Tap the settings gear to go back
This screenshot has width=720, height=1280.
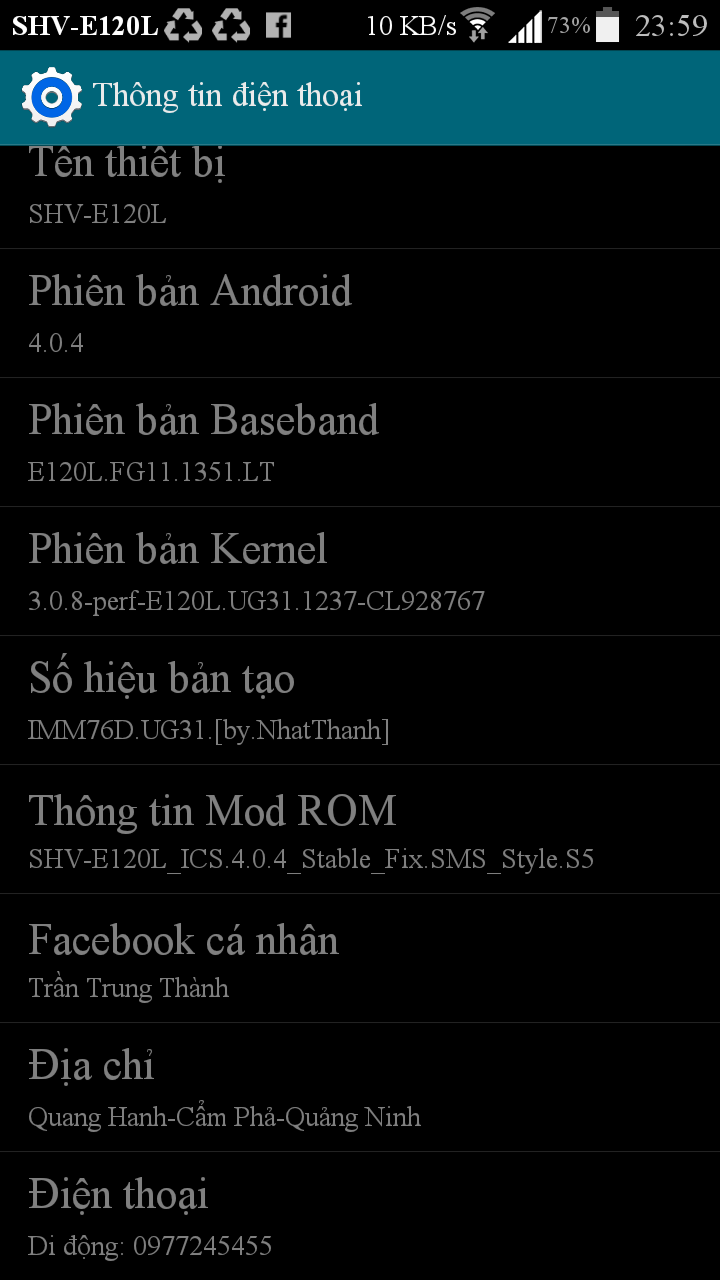51,96
